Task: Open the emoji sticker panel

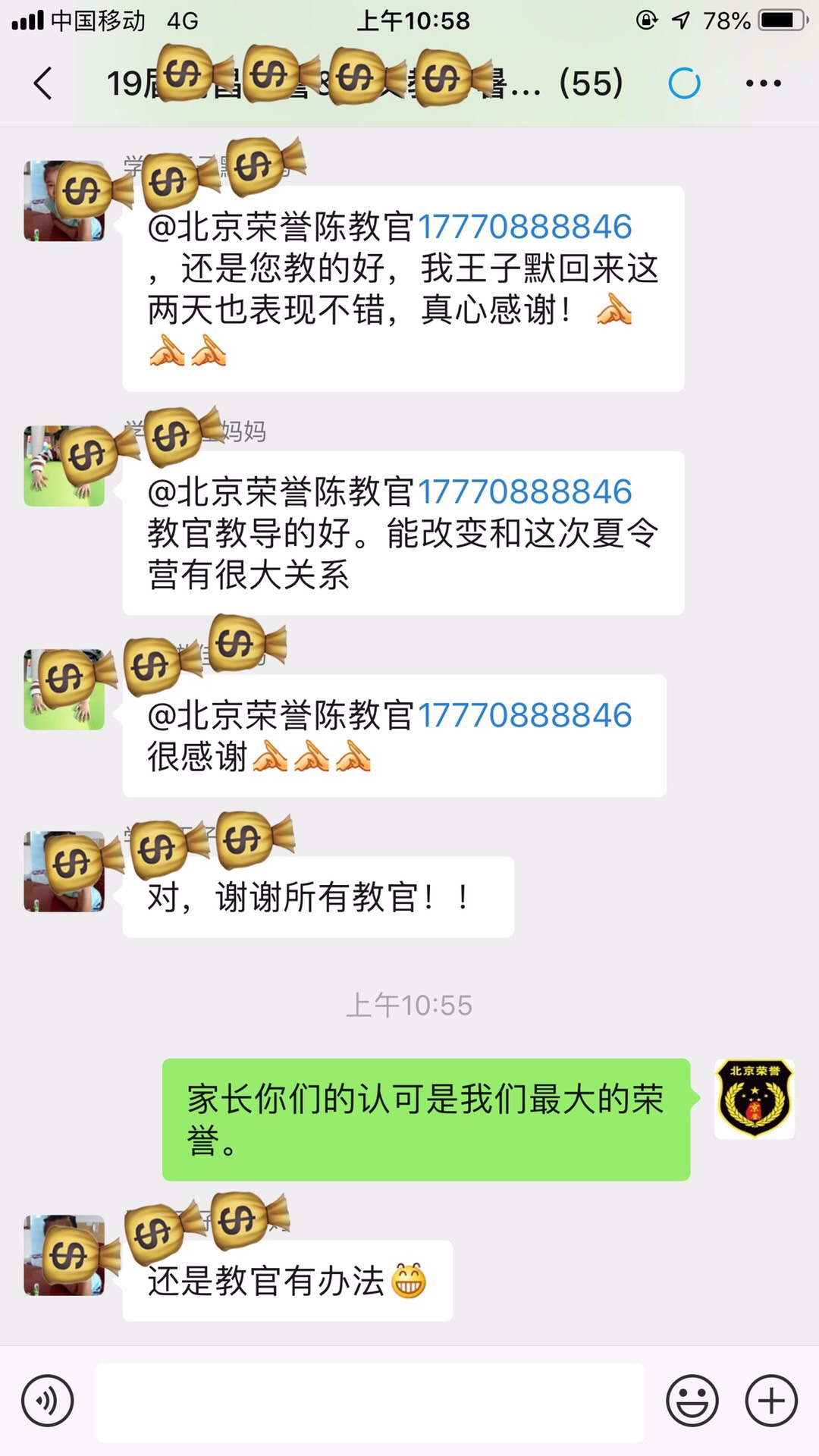Action: (692, 1401)
